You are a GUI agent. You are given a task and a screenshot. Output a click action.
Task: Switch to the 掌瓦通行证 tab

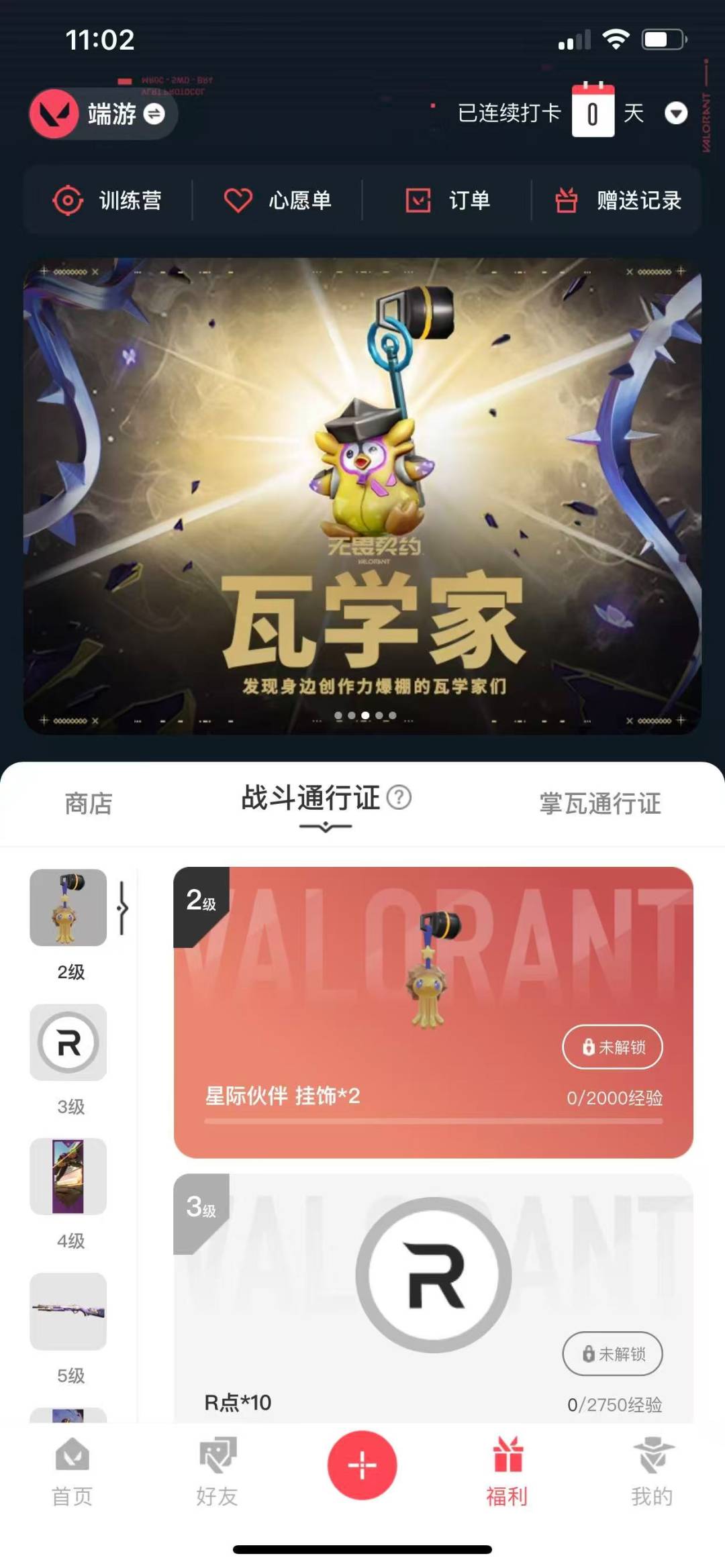coord(600,803)
